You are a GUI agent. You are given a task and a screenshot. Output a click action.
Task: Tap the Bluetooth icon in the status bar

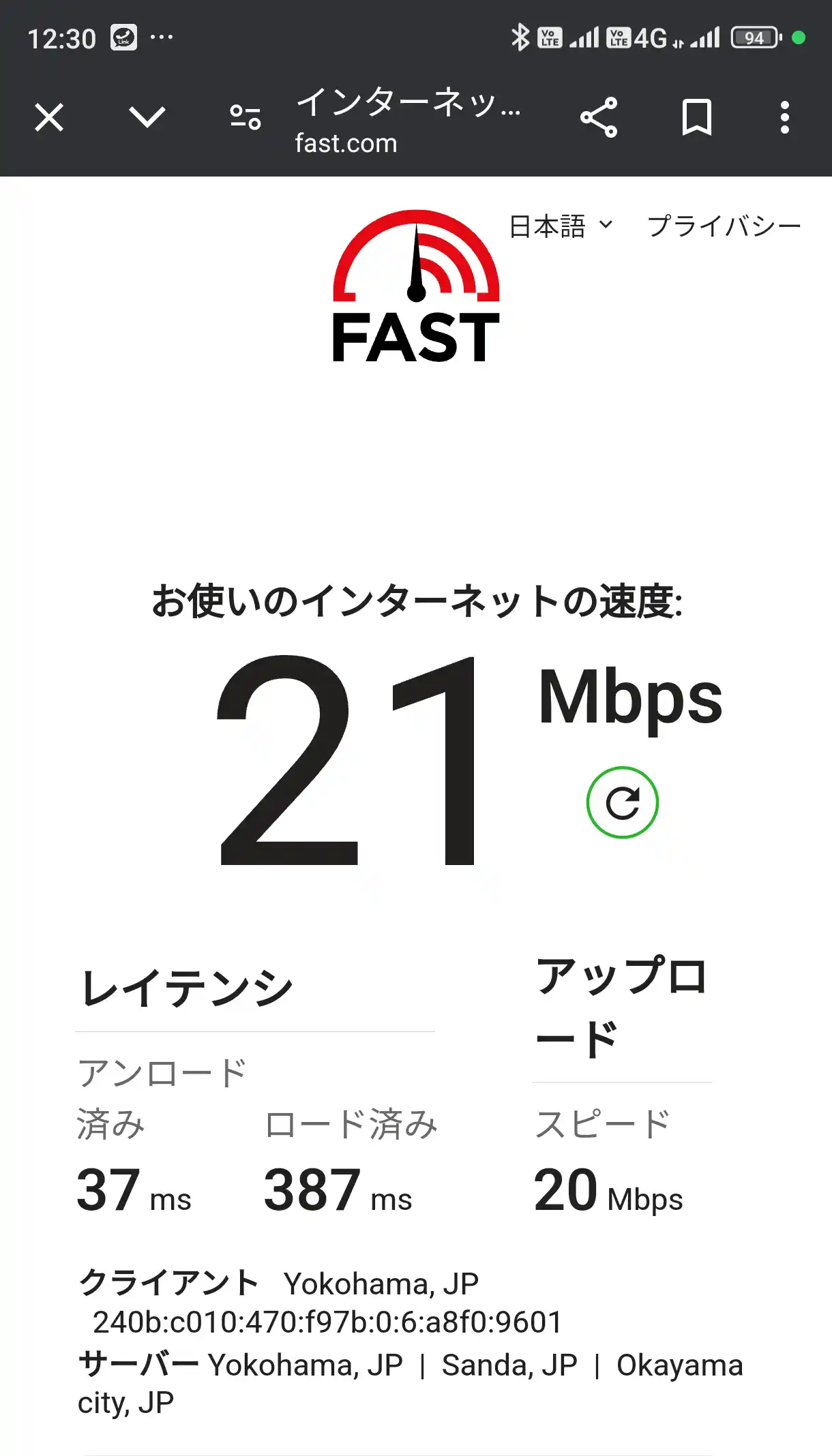[521, 37]
